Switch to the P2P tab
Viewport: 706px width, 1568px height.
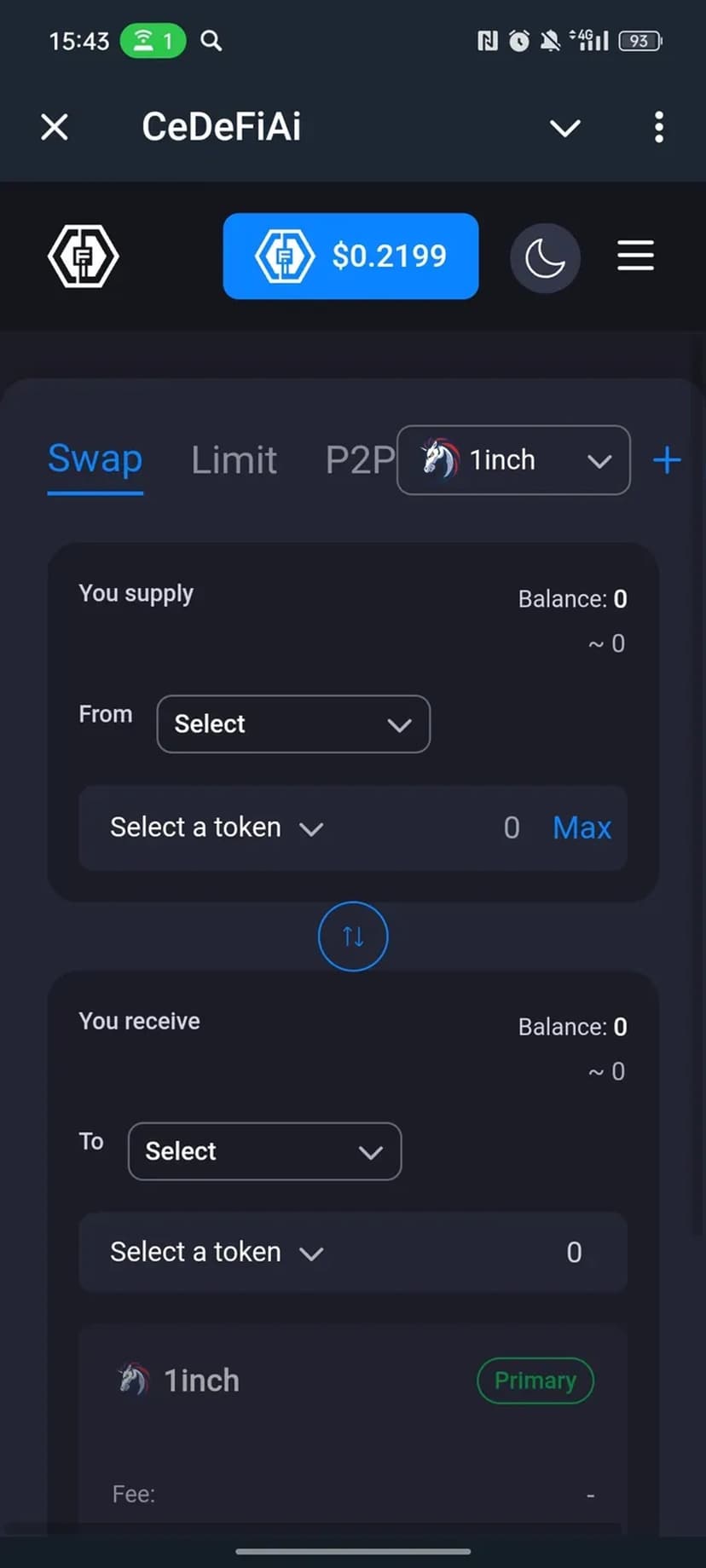(358, 460)
